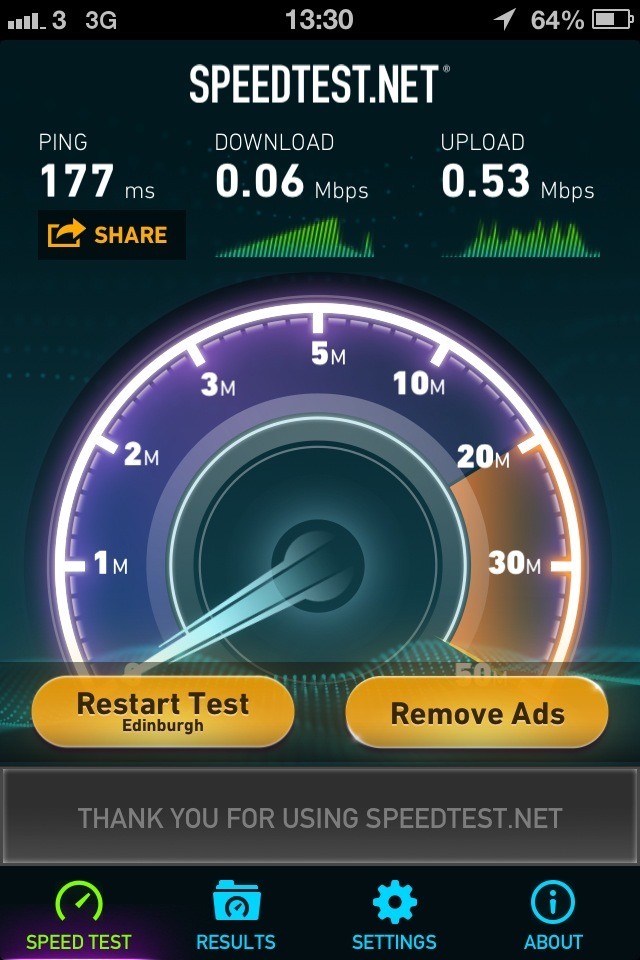The image size is (640, 960).
Task: Restart the Edinburgh speed test
Action: 163,711
